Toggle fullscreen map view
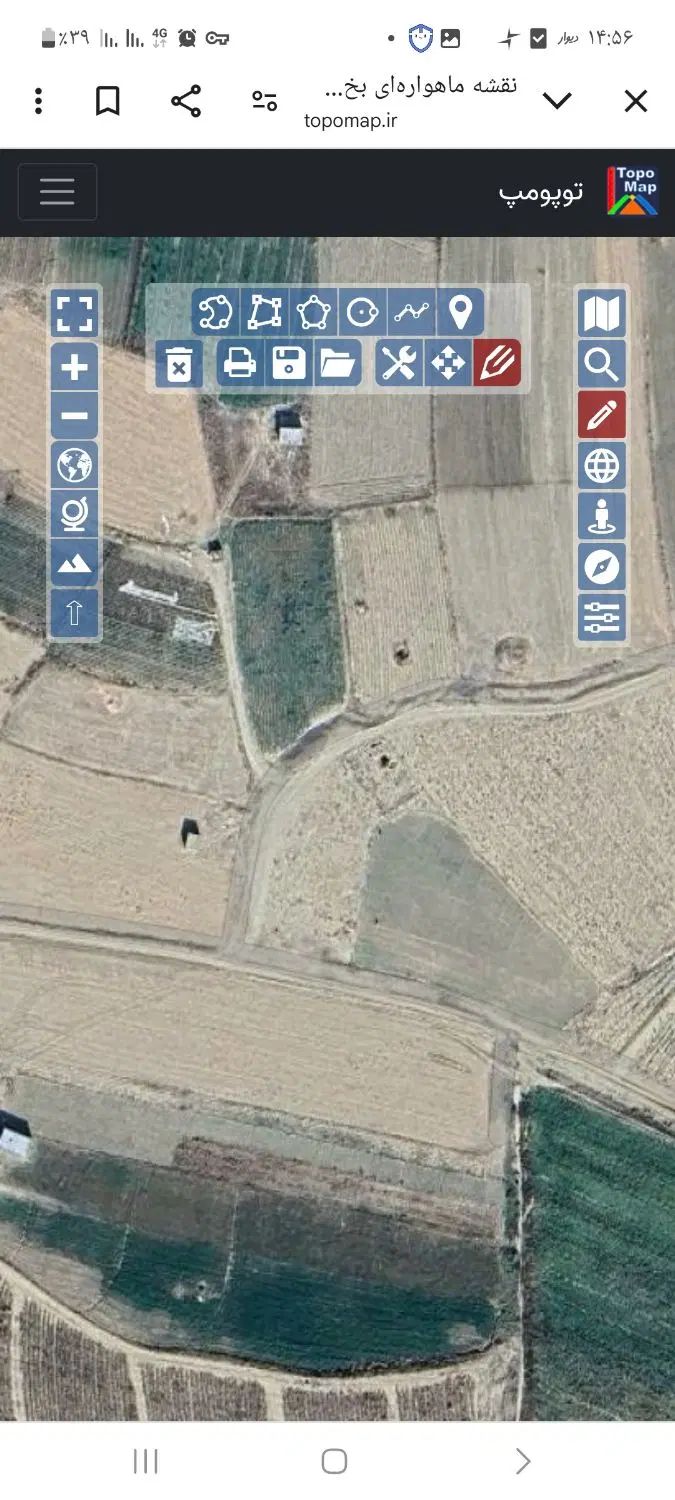Screen dimensions: 675x1500 (x=74, y=313)
